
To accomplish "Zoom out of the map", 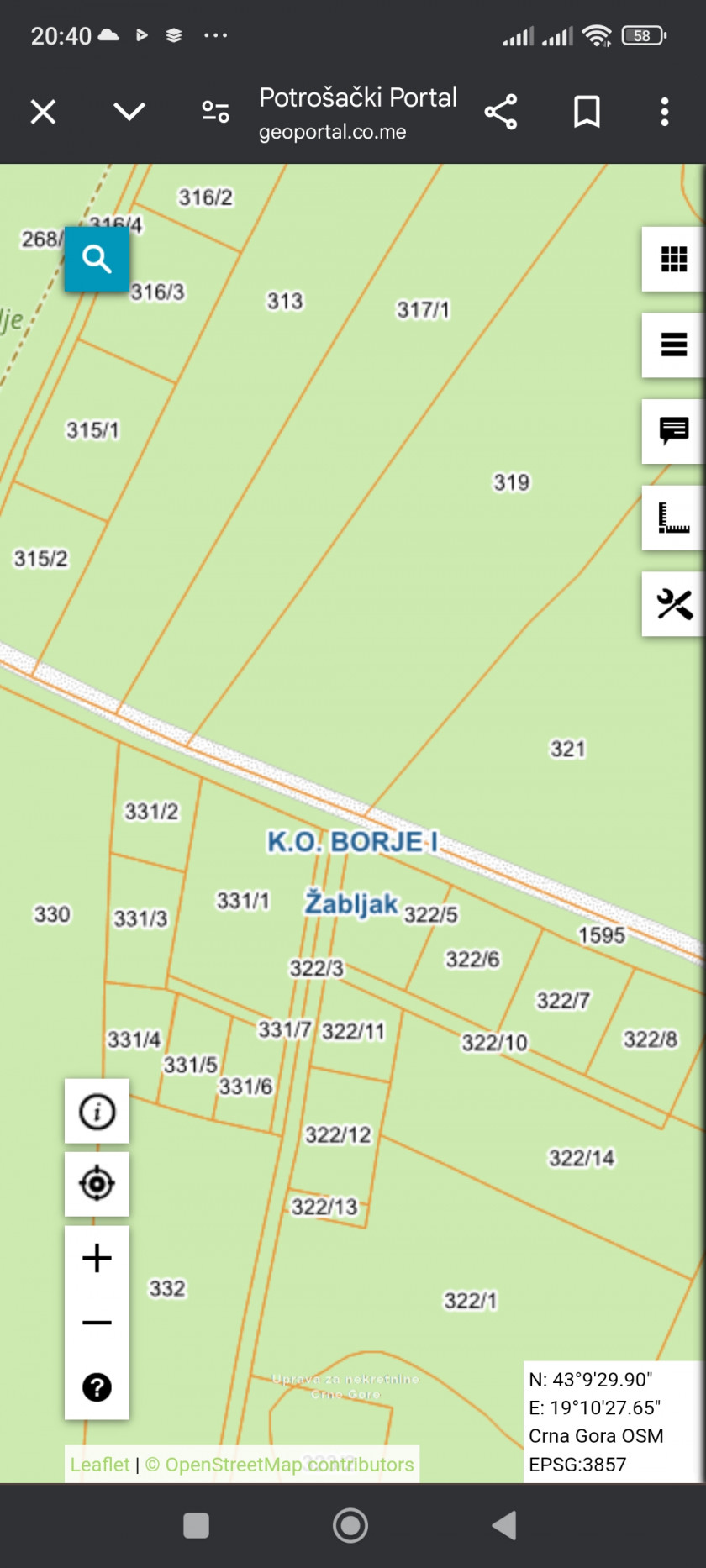I will pyautogui.click(x=97, y=1323).
